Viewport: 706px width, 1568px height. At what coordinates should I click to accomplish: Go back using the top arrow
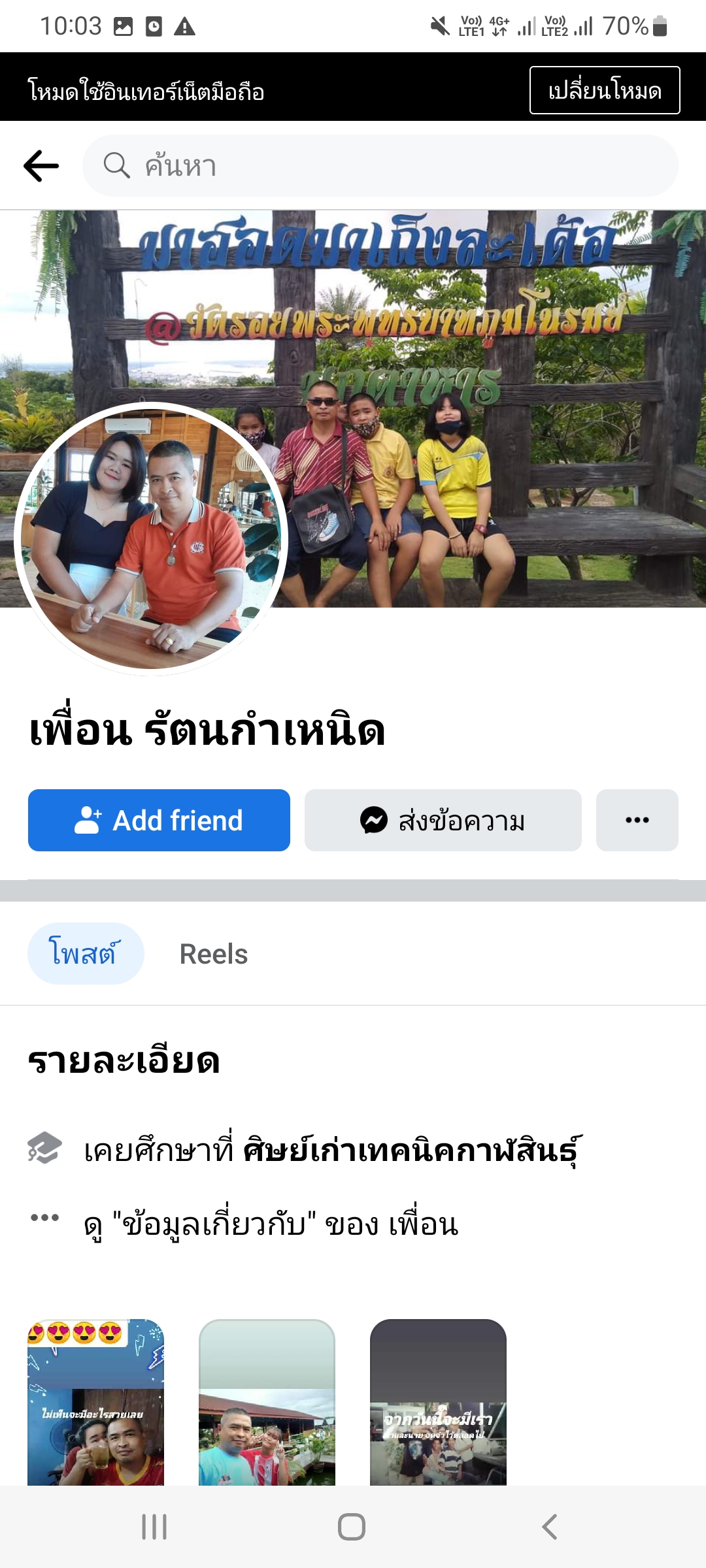pos(41,166)
